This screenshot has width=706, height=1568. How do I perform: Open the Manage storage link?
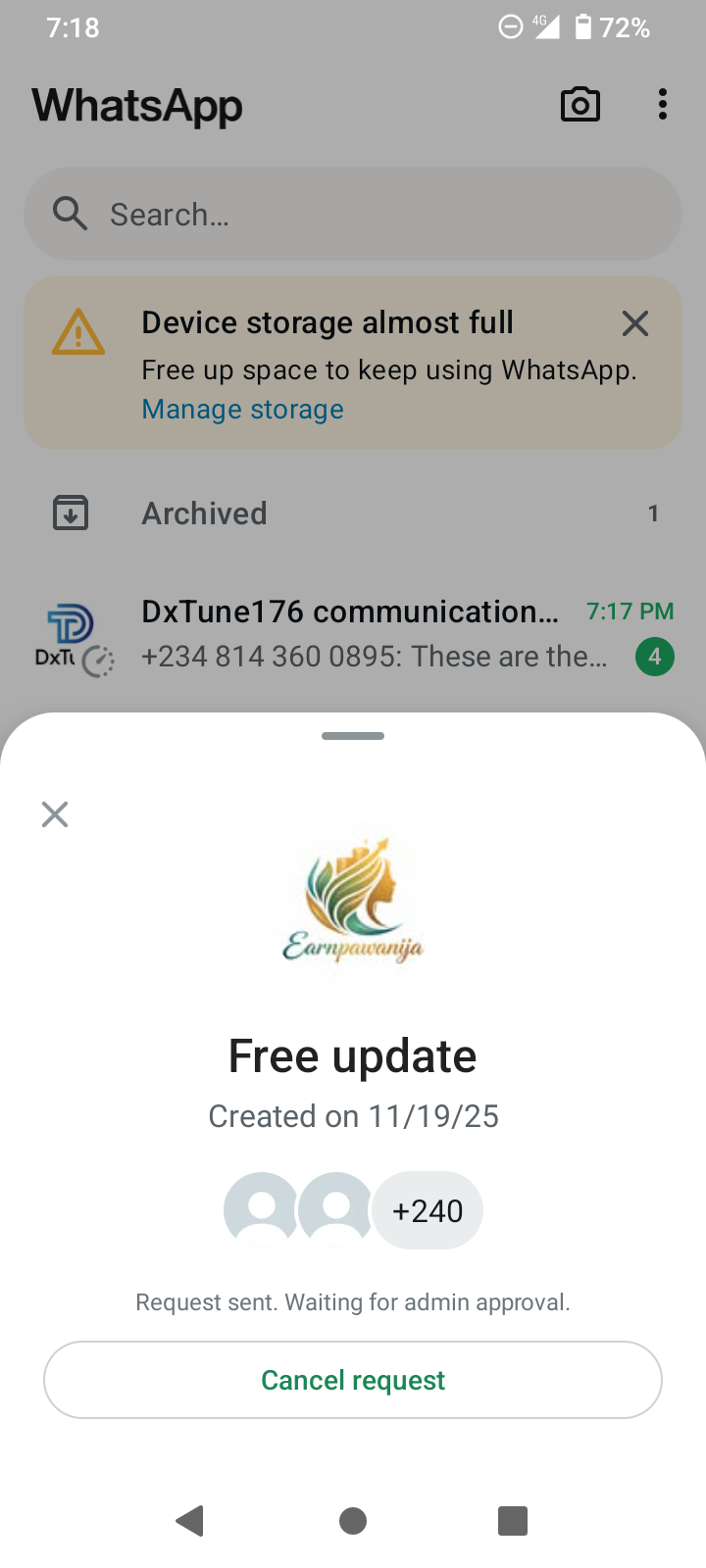point(243,410)
